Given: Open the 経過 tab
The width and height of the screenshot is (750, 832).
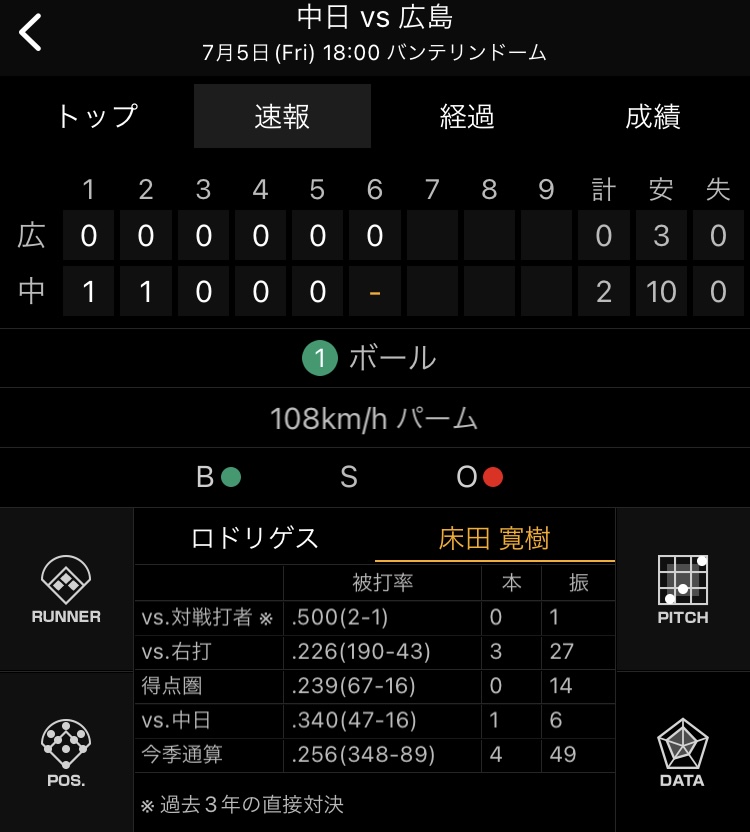Looking at the screenshot, I should point(467,117).
